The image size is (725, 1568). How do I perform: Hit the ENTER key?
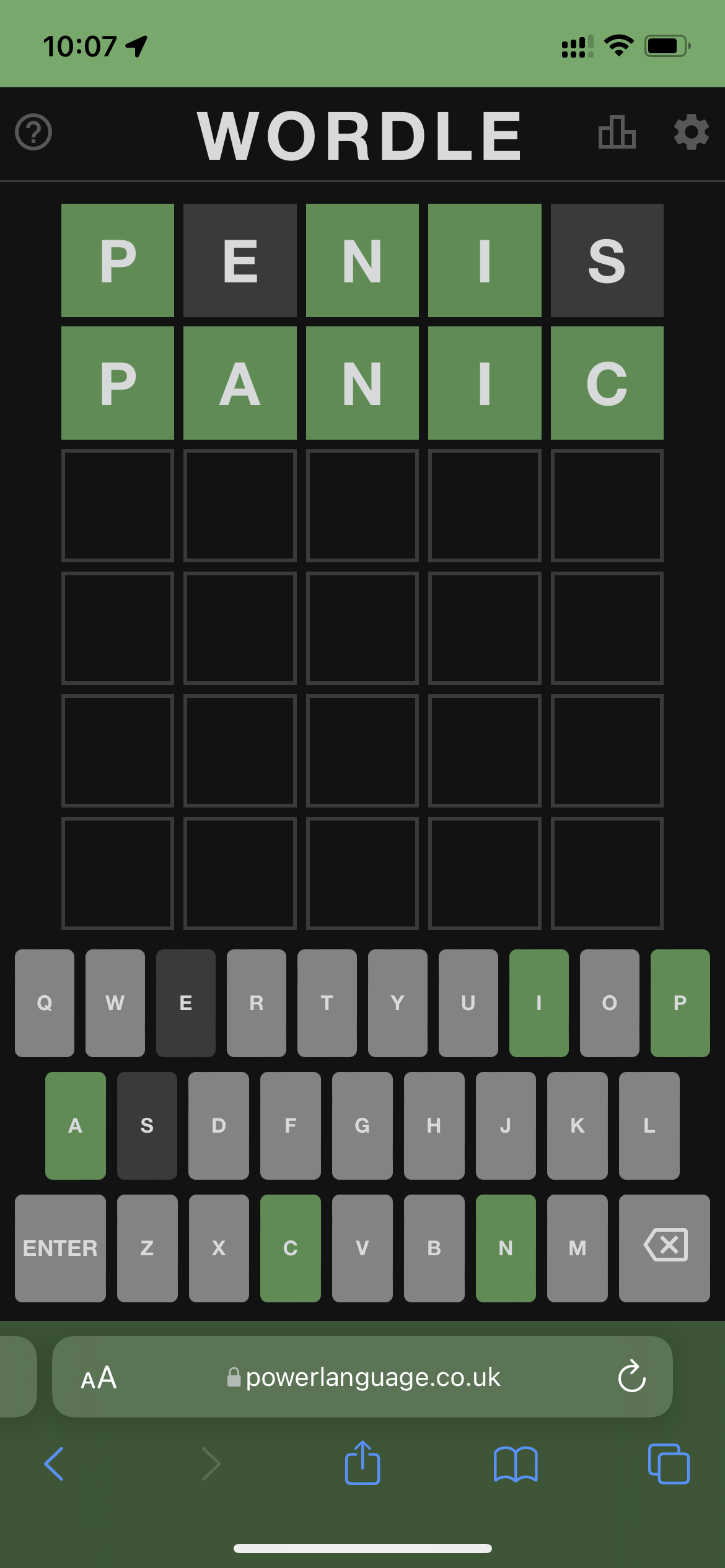pyautogui.click(x=60, y=1248)
